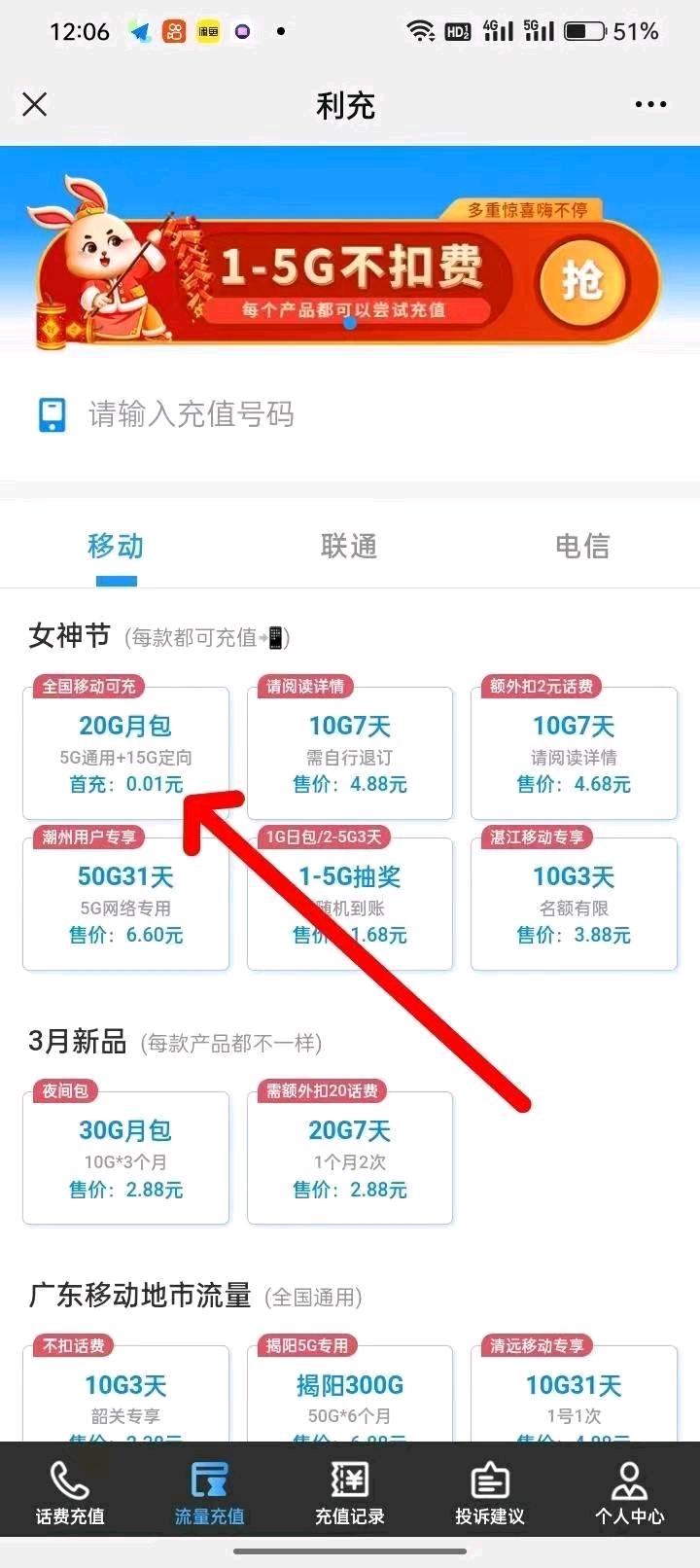Close the 利充 page
The width and height of the screenshot is (700, 1568).
click(x=35, y=104)
